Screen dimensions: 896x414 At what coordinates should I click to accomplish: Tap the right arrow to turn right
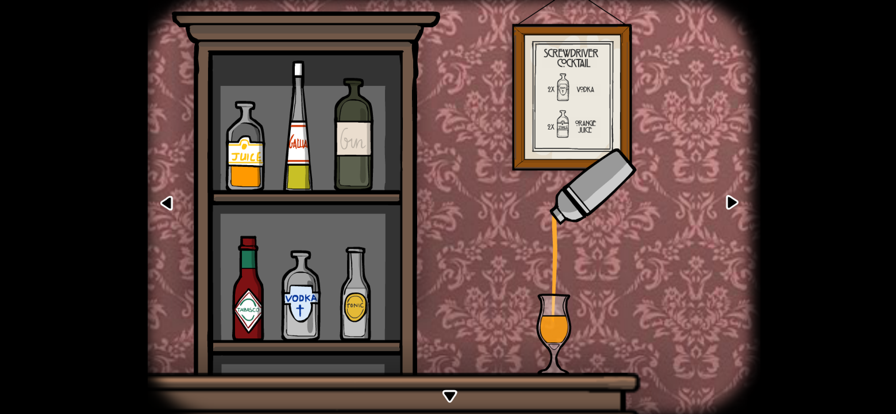pos(732,202)
